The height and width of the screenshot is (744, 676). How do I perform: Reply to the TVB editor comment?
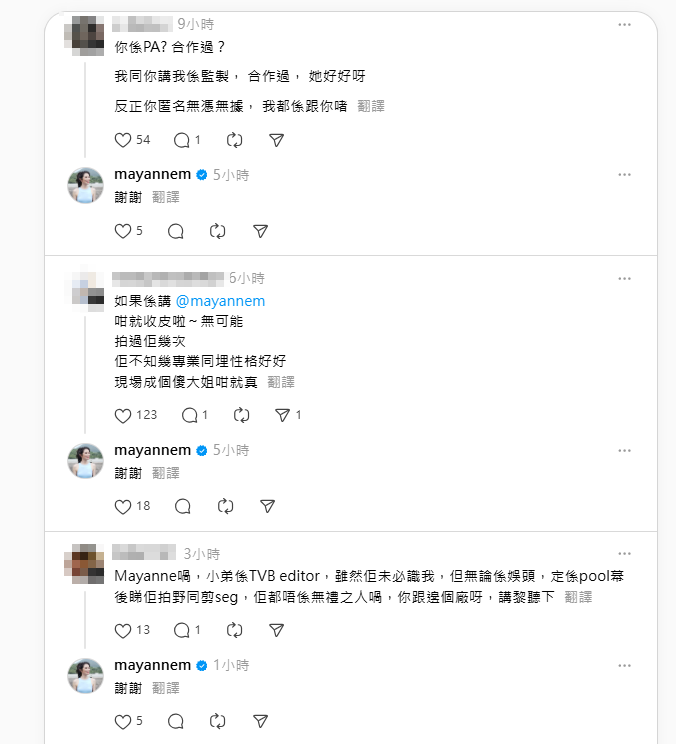coord(182,630)
